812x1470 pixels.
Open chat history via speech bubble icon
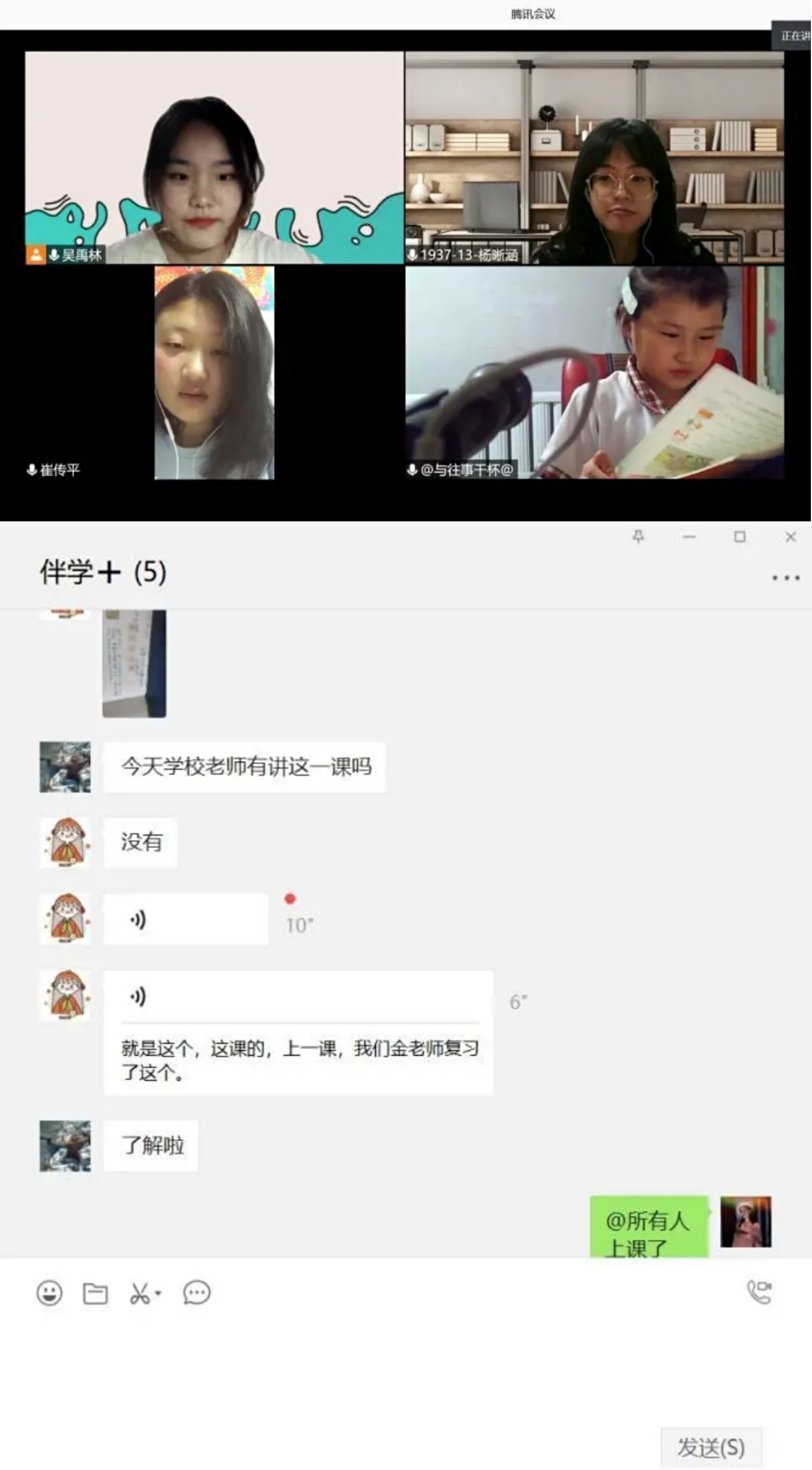point(197,1293)
